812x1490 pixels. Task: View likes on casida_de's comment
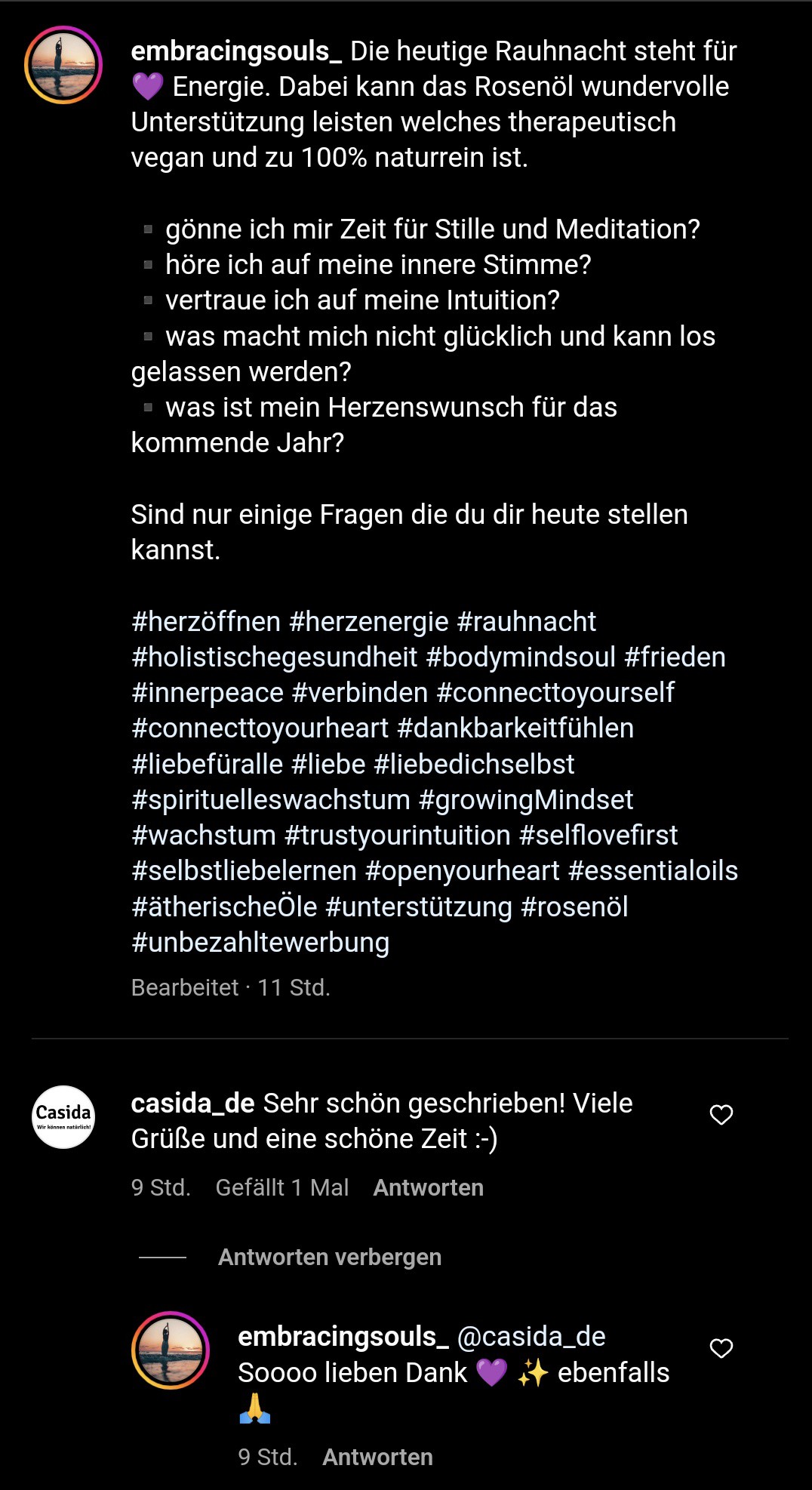point(282,1187)
